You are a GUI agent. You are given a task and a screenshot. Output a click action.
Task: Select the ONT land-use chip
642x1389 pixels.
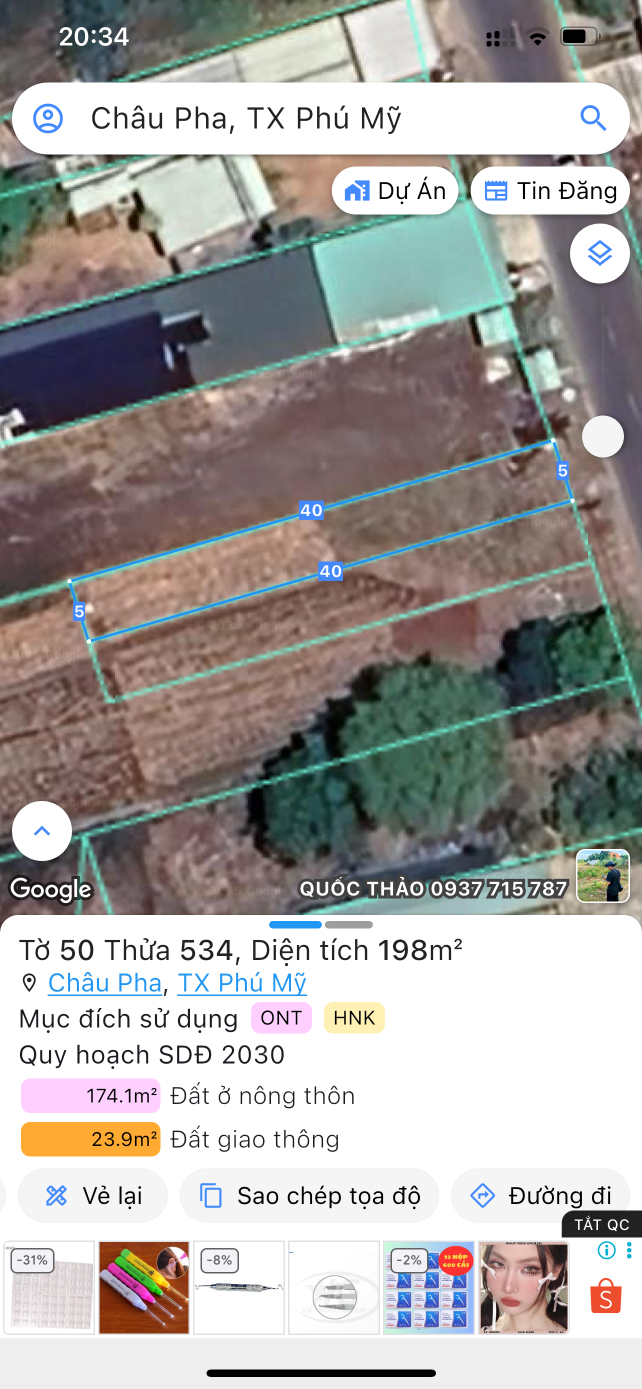point(281,1019)
